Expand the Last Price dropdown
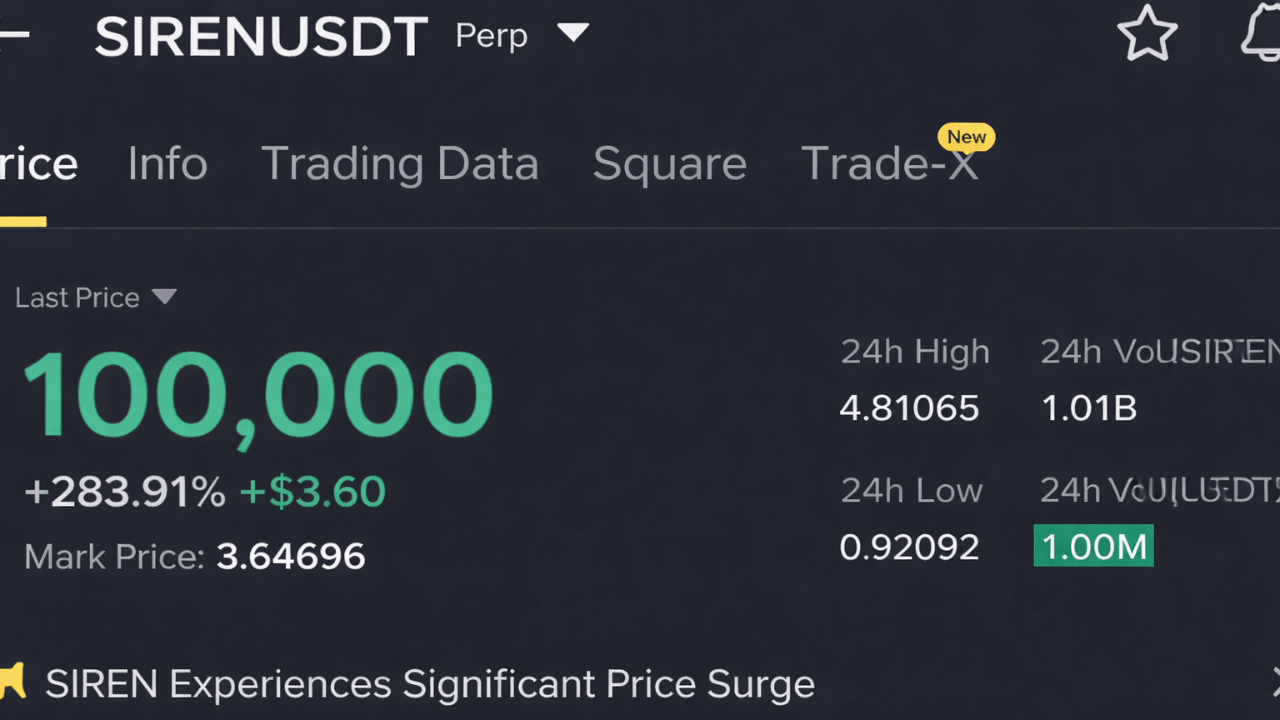The width and height of the screenshot is (1280, 720). tap(164, 297)
